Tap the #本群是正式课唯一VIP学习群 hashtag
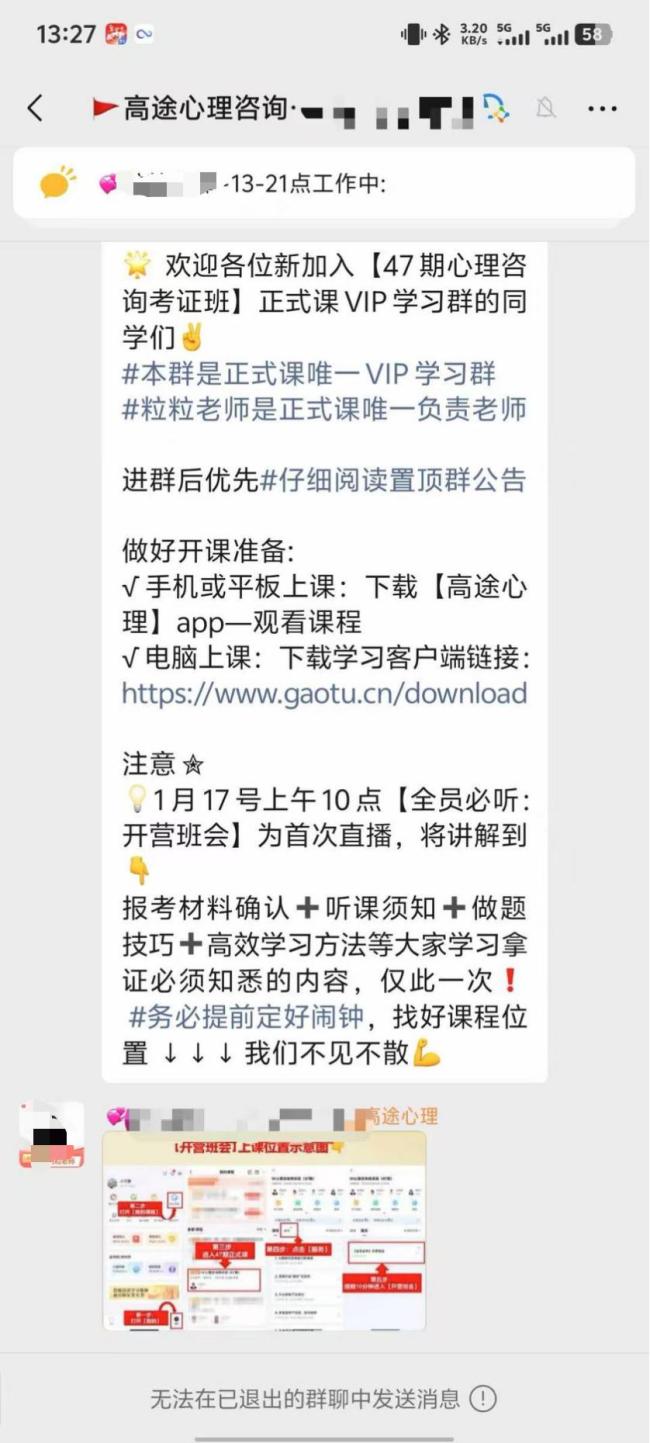This screenshot has height=1443, width=650. (x=308, y=374)
